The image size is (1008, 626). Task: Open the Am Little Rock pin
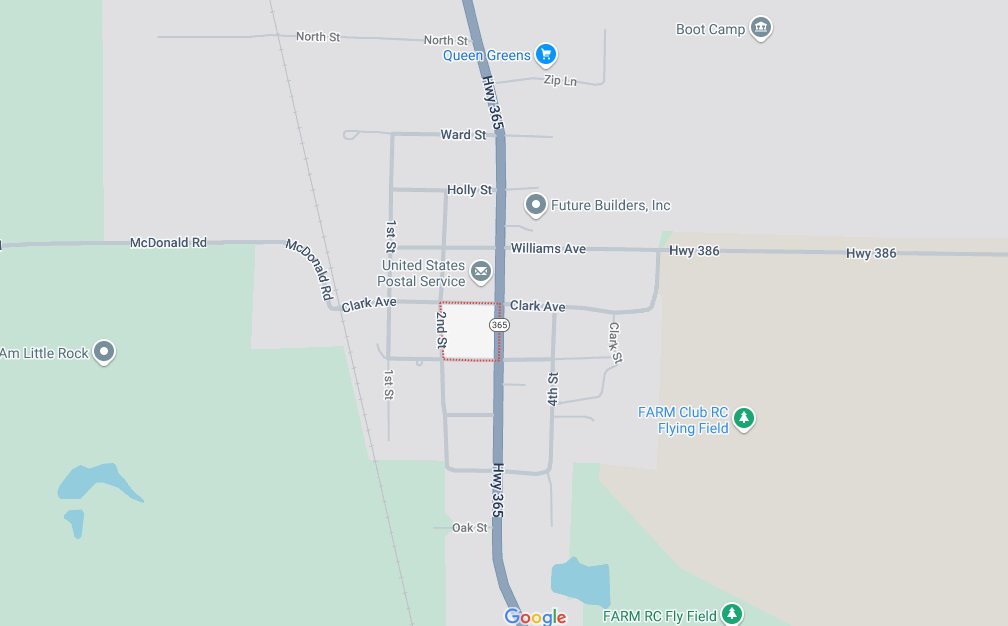[x=104, y=352]
